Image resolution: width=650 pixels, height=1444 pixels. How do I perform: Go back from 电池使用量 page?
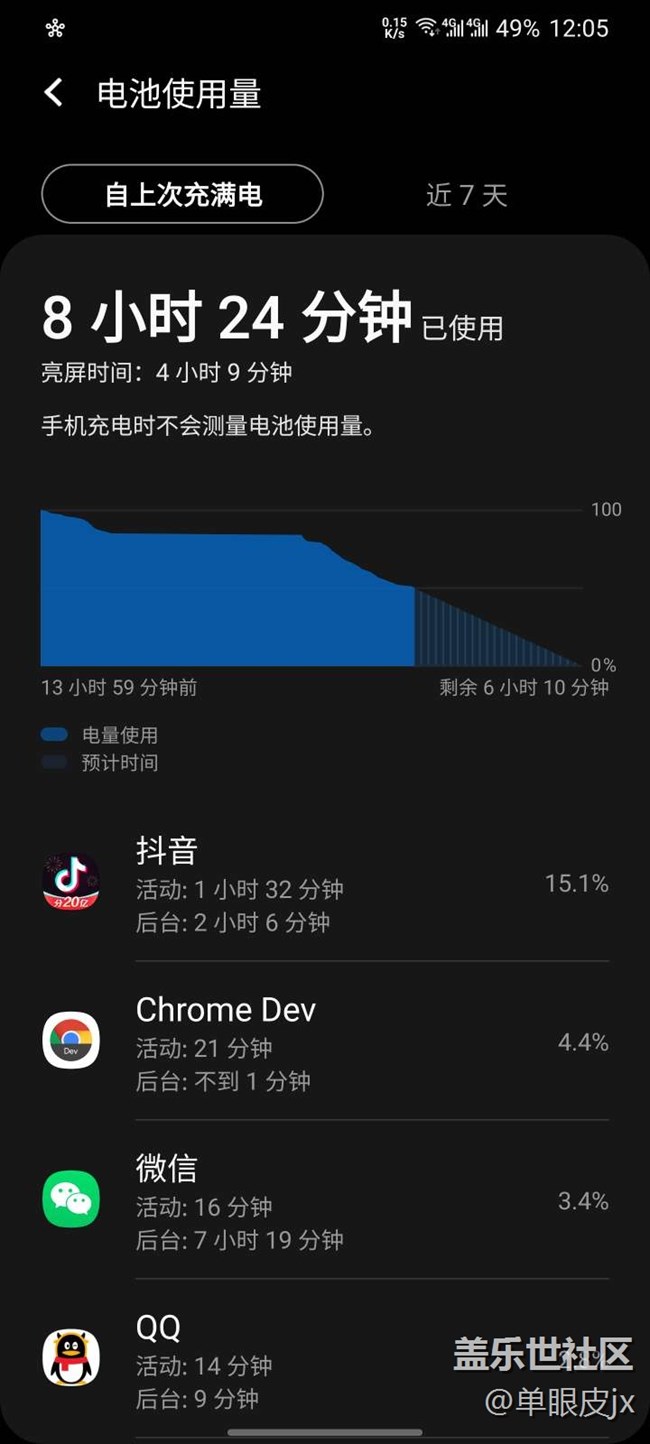54,94
